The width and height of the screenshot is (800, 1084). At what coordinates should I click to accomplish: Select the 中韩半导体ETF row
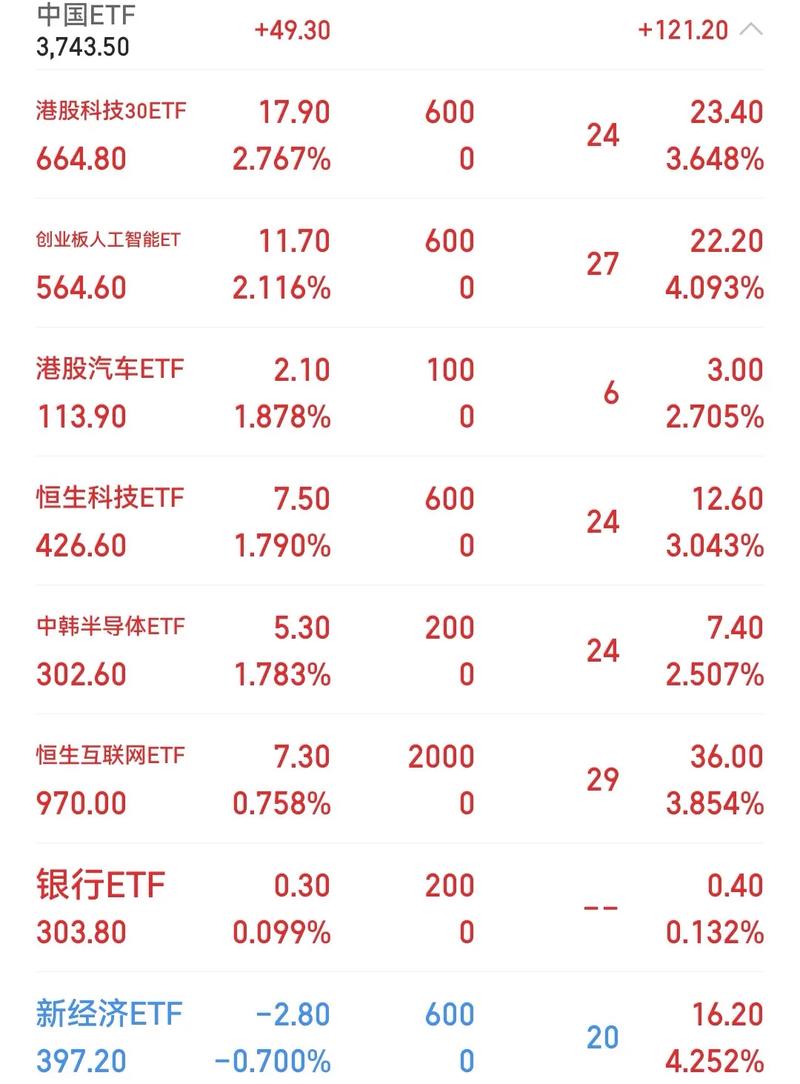click(110, 626)
